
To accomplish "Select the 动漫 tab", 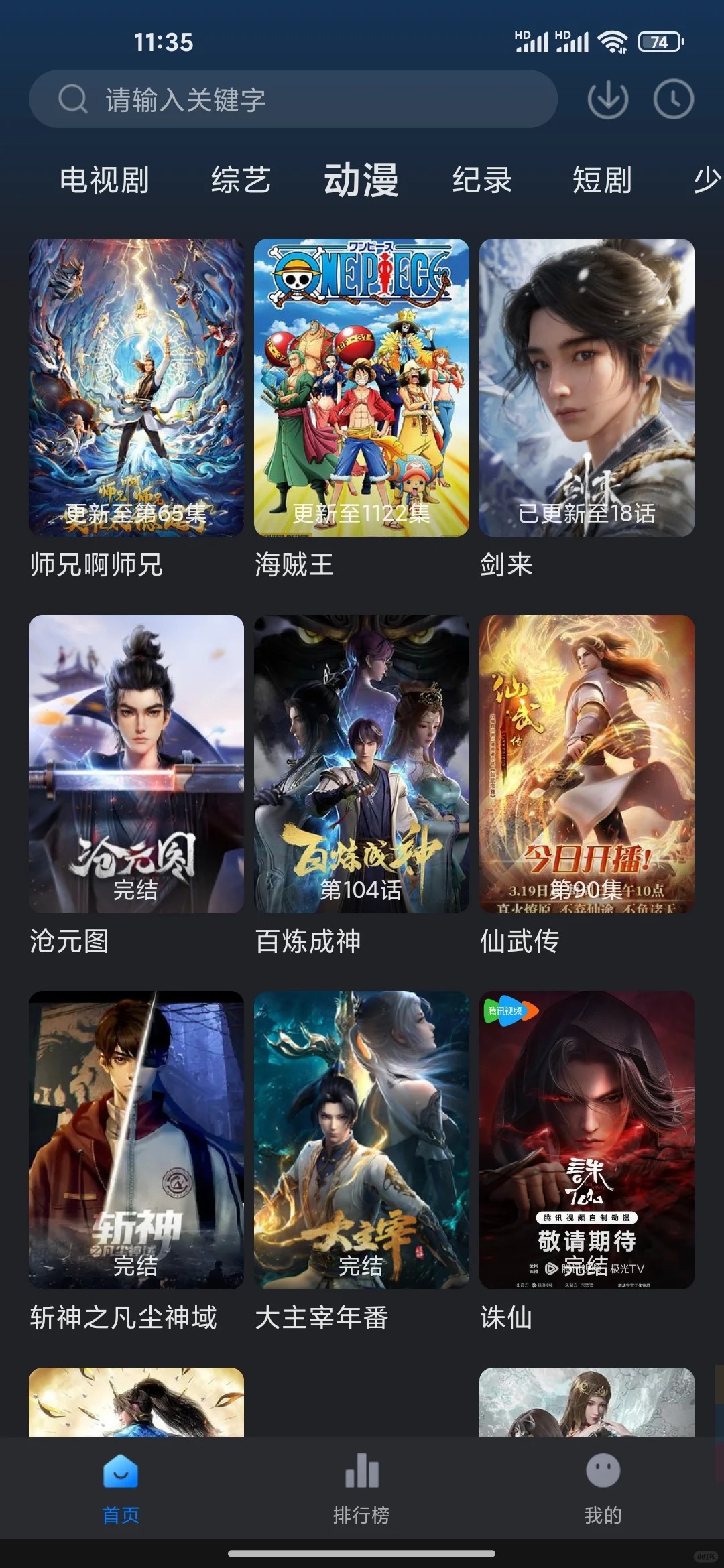I will (x=361, y=180).
